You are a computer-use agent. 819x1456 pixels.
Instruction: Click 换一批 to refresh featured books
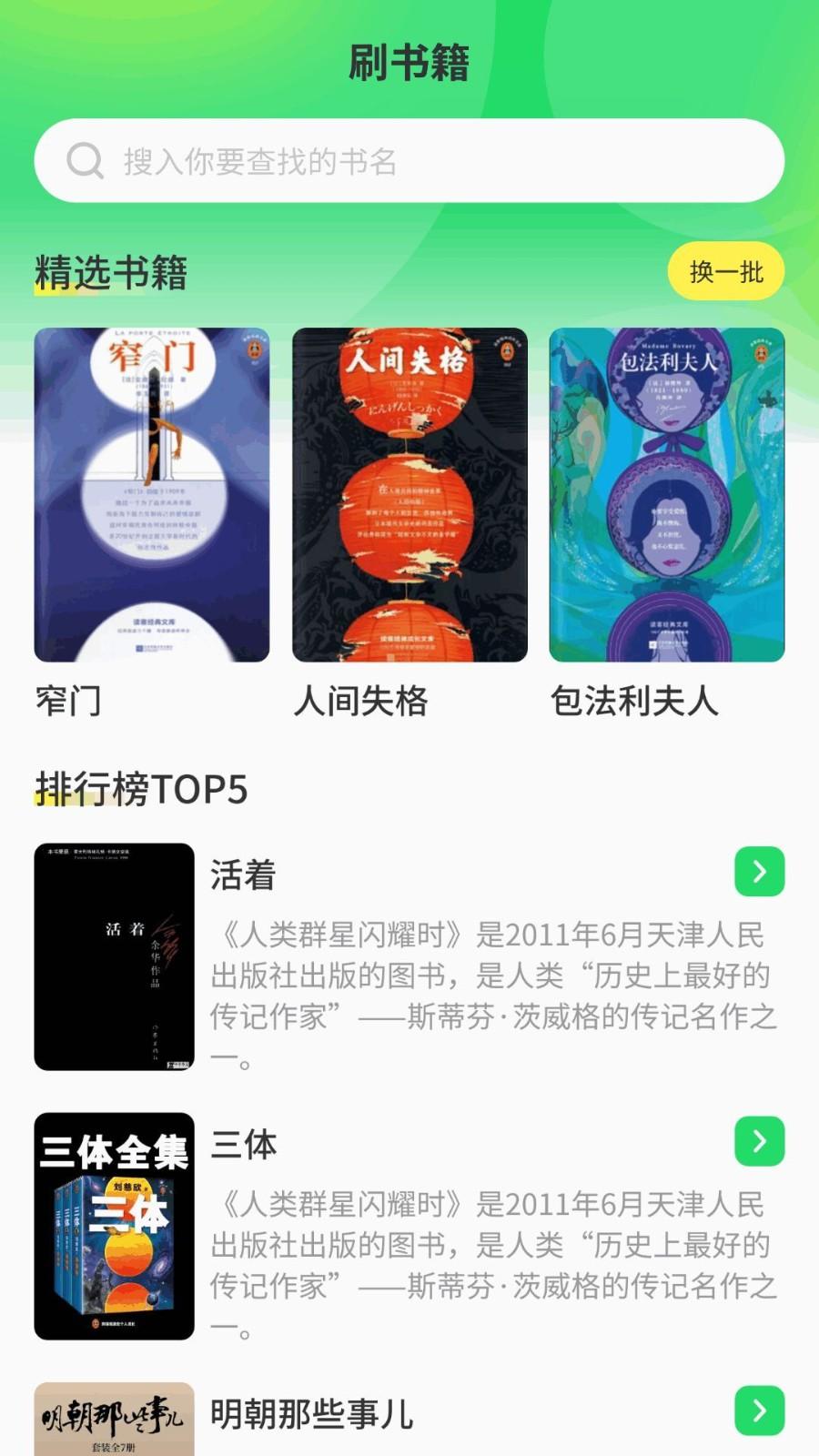coord(725,270)
